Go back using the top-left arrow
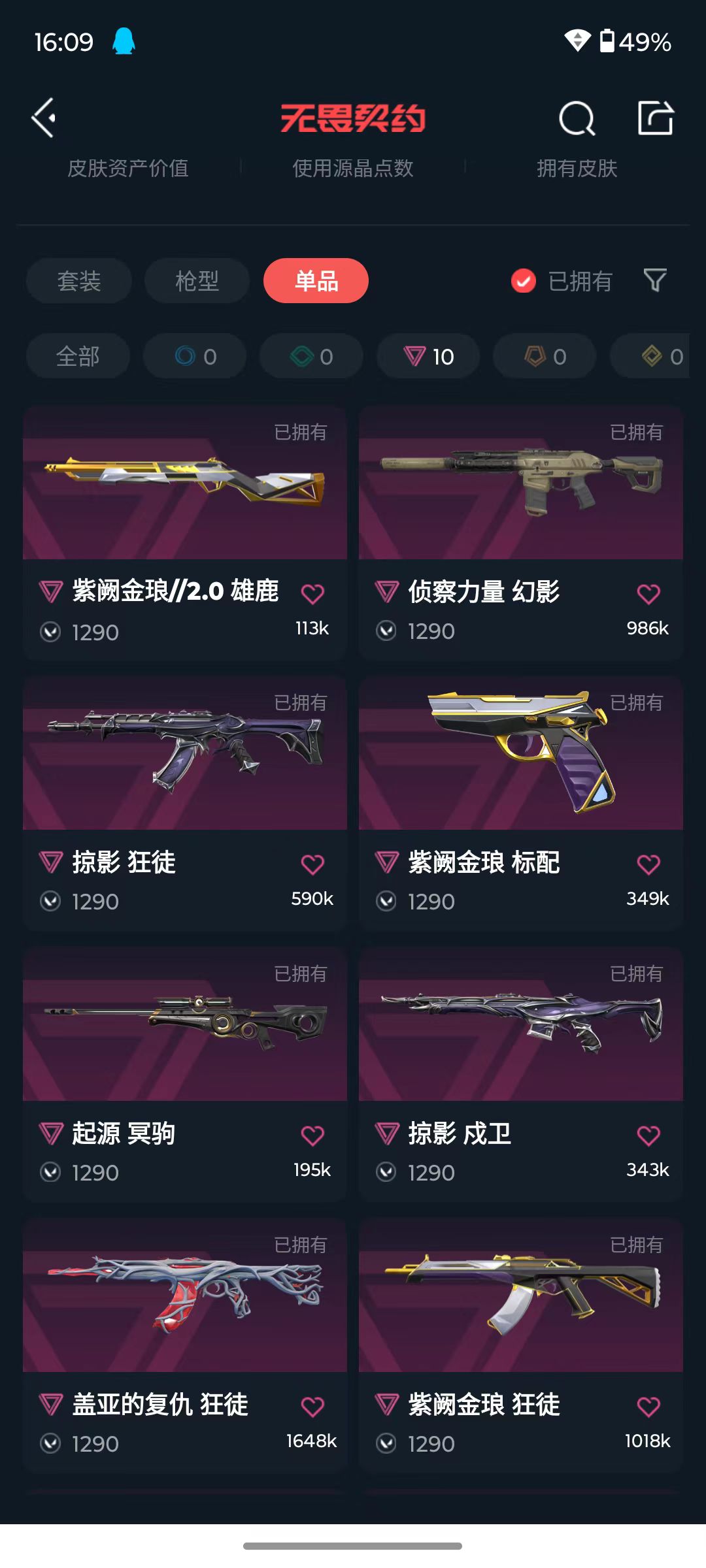 point(44,118)
